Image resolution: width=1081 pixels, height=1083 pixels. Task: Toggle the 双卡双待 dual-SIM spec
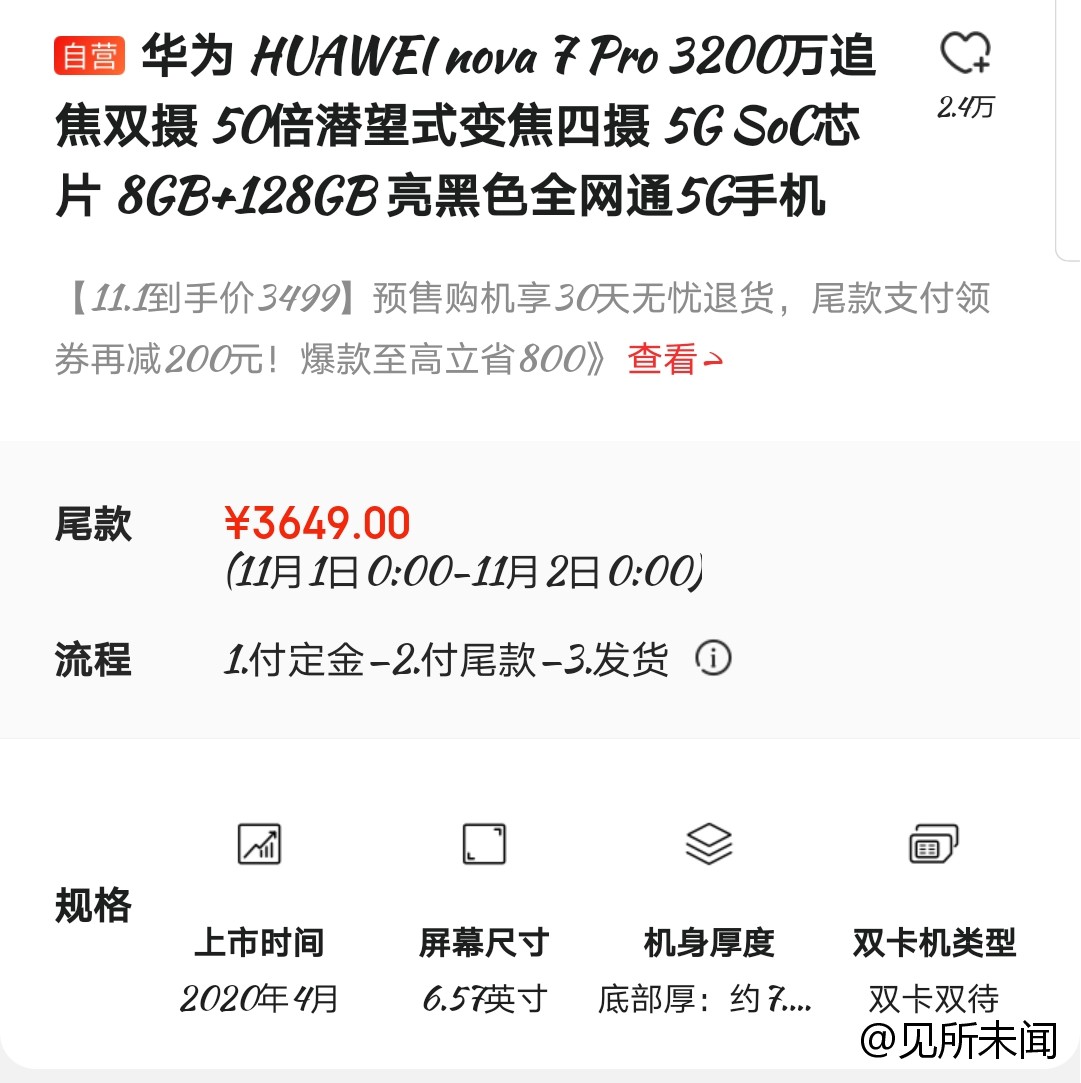(x=932, y=998)
